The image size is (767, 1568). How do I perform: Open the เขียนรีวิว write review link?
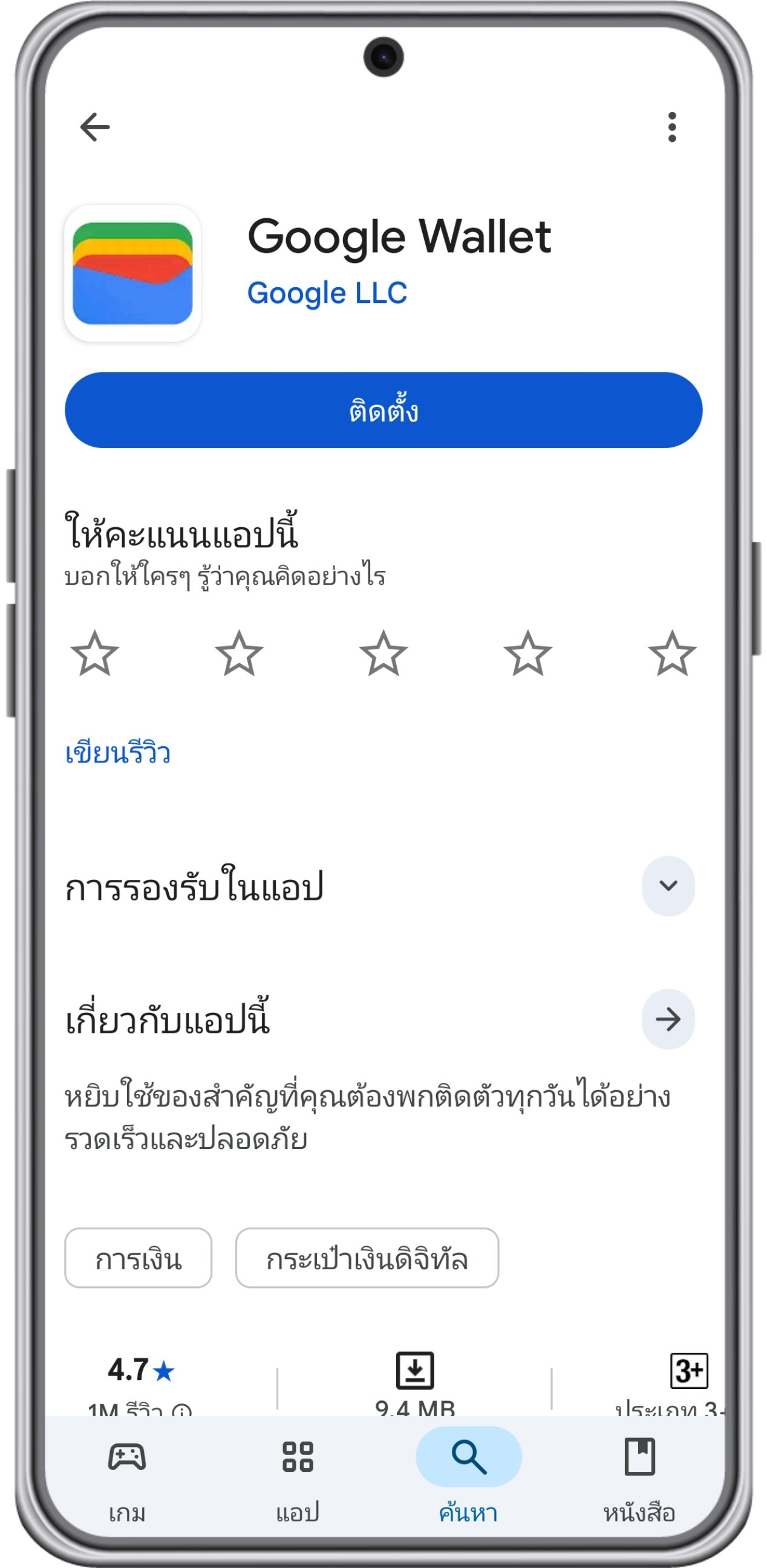point(117,753)
